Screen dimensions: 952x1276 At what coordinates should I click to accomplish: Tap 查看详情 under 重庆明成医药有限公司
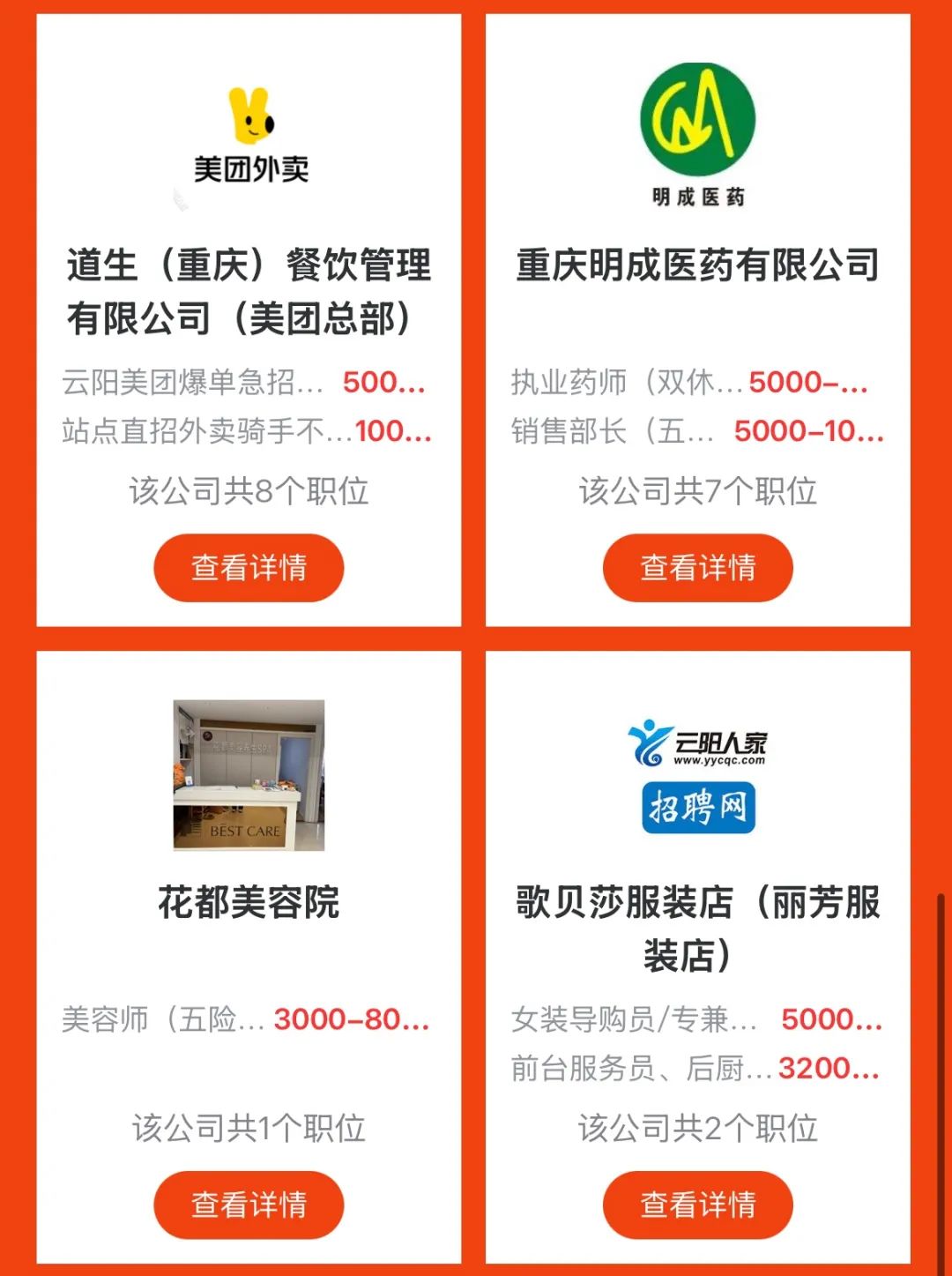(697, 568)
